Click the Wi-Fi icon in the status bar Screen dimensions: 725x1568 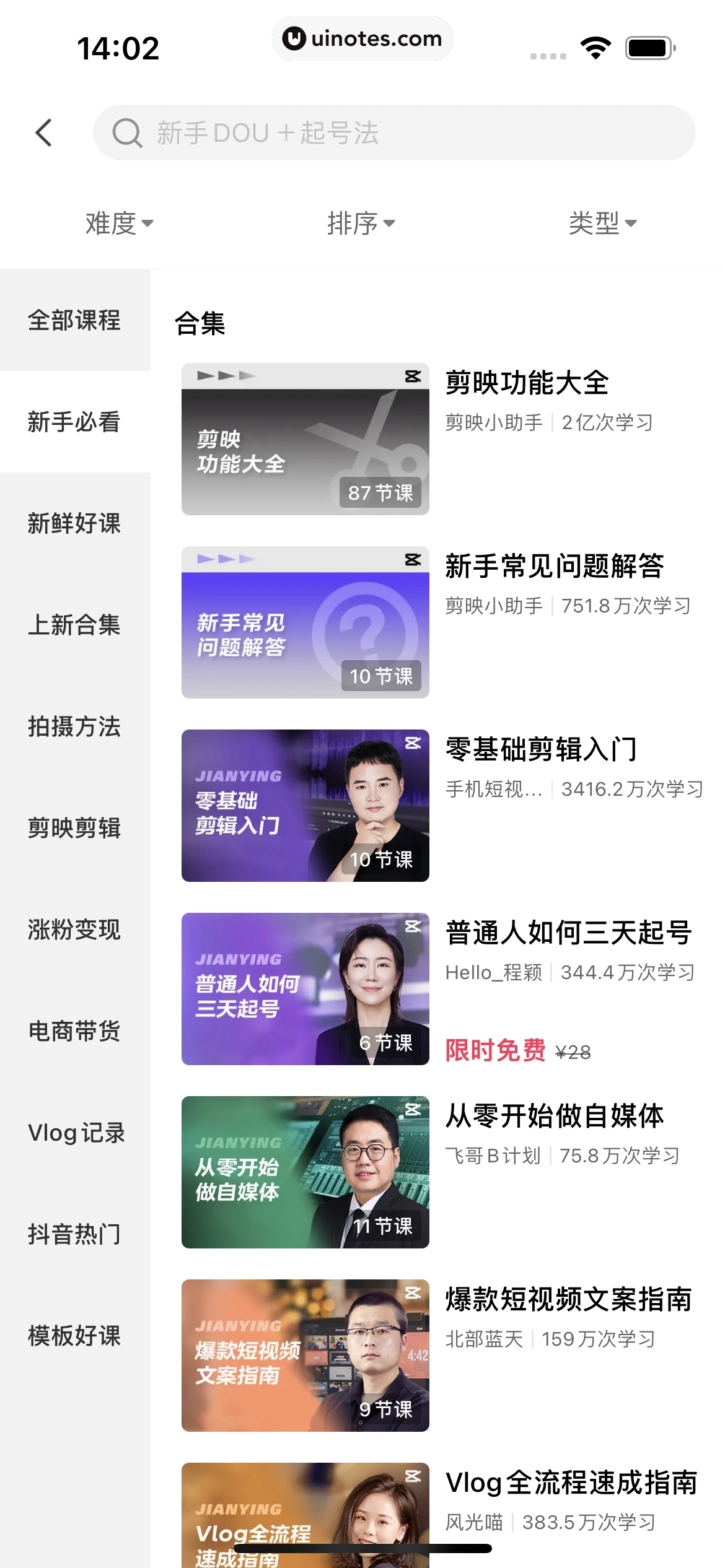tap(594, 46)
